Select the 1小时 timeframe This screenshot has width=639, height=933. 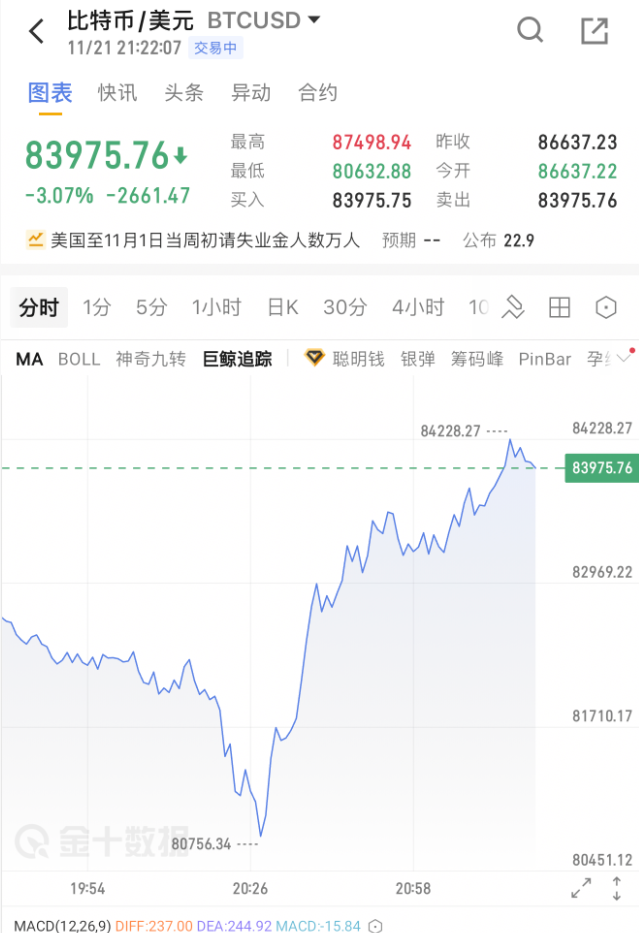pos(217,307)
